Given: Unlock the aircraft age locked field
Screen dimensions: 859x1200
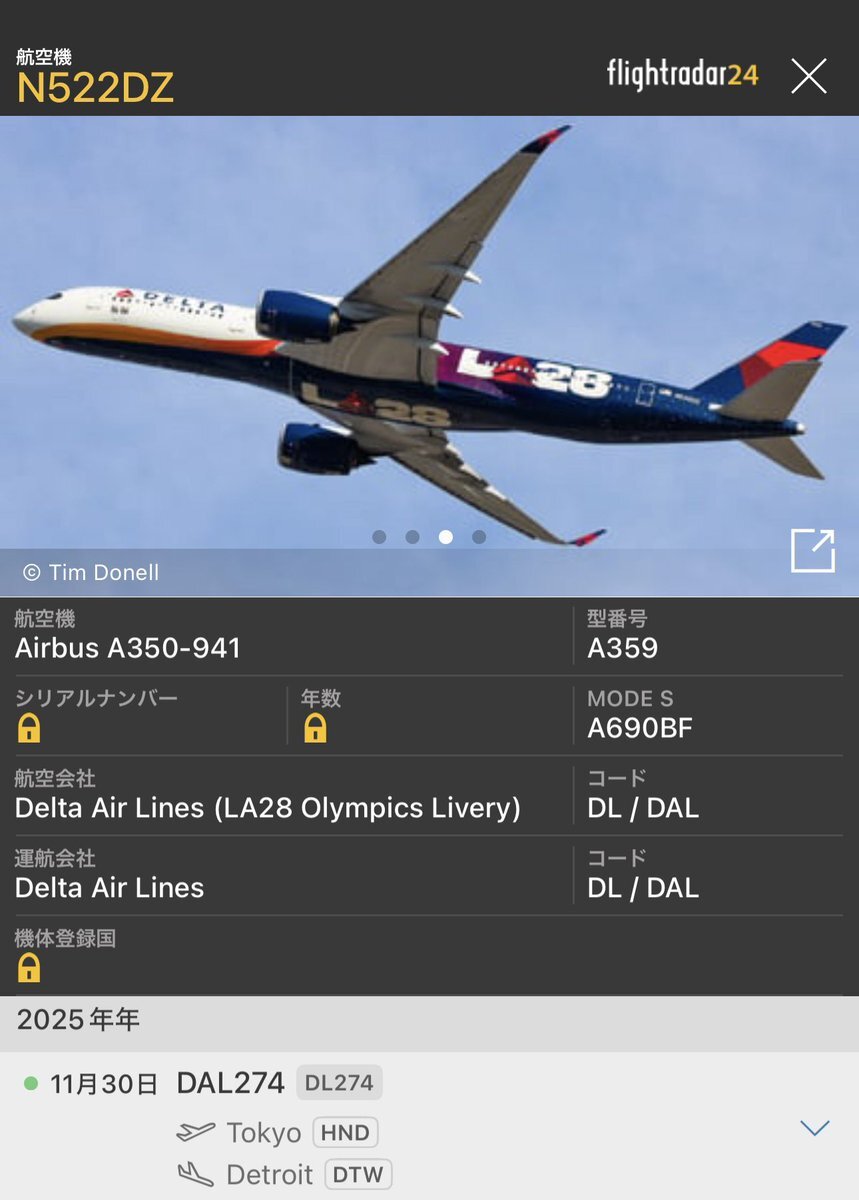Looking at the screenshot, I should pyautogui.click(x=315, y=728).
